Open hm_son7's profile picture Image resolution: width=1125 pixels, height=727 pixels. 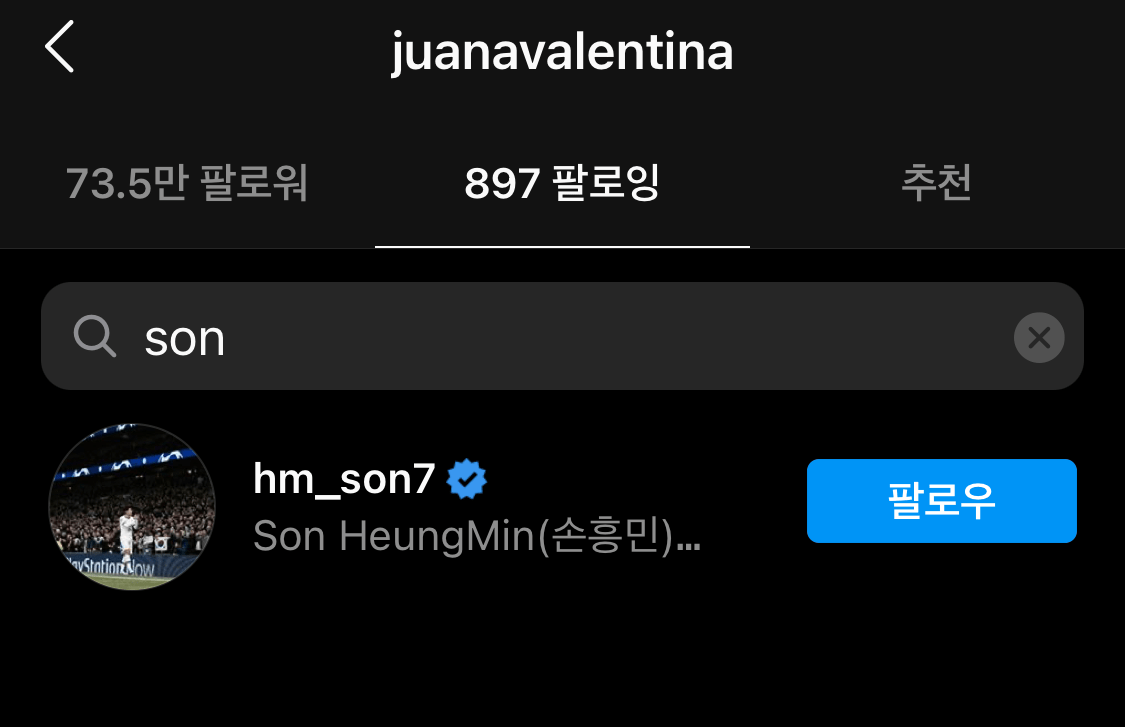tap(132, 507)
